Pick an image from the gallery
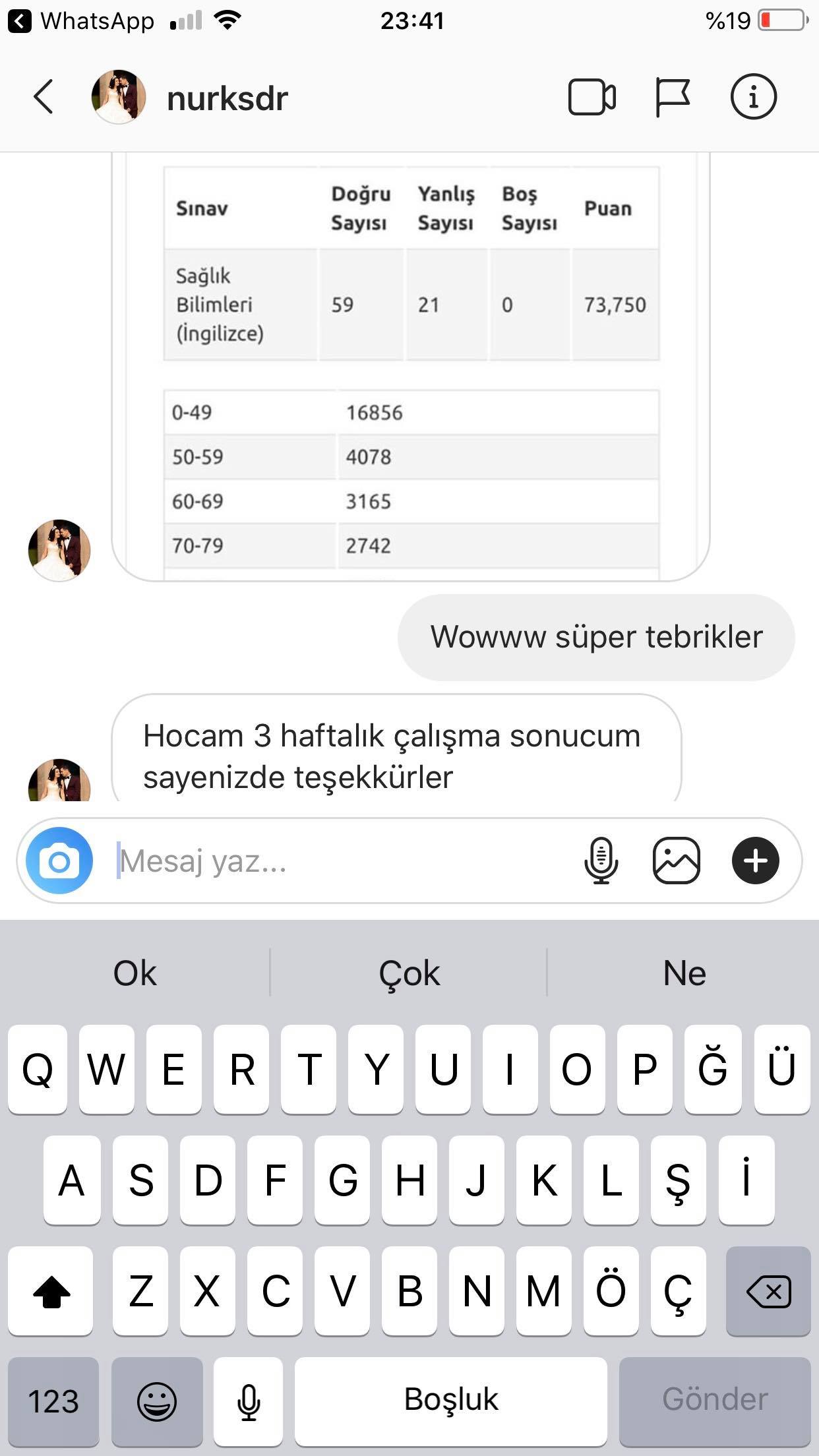Image resolution: width=819 pixels, height=1456 pixels. (676, 861)
